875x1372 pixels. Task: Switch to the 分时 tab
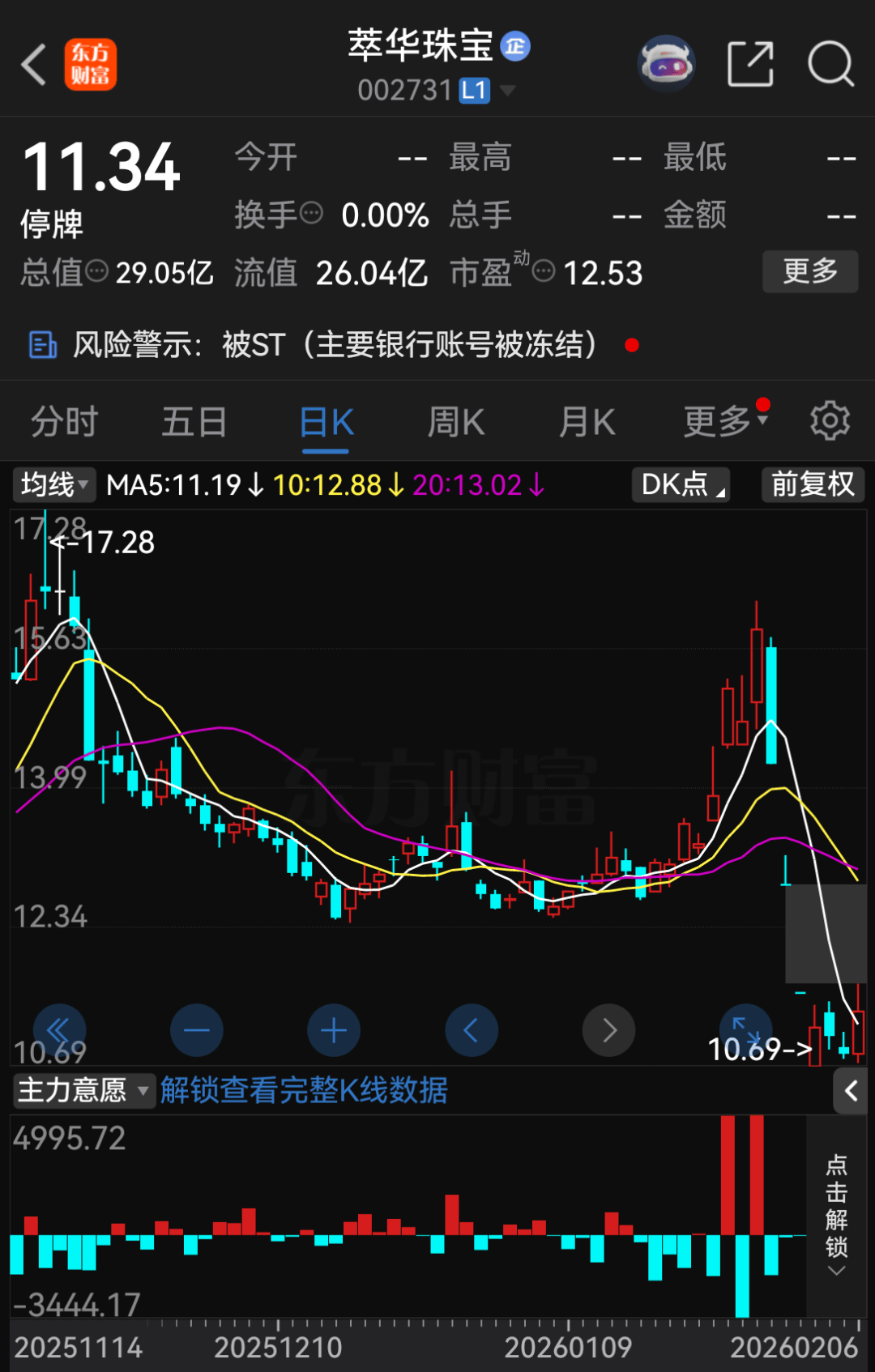pyautogui.click(x=63, y=422)
